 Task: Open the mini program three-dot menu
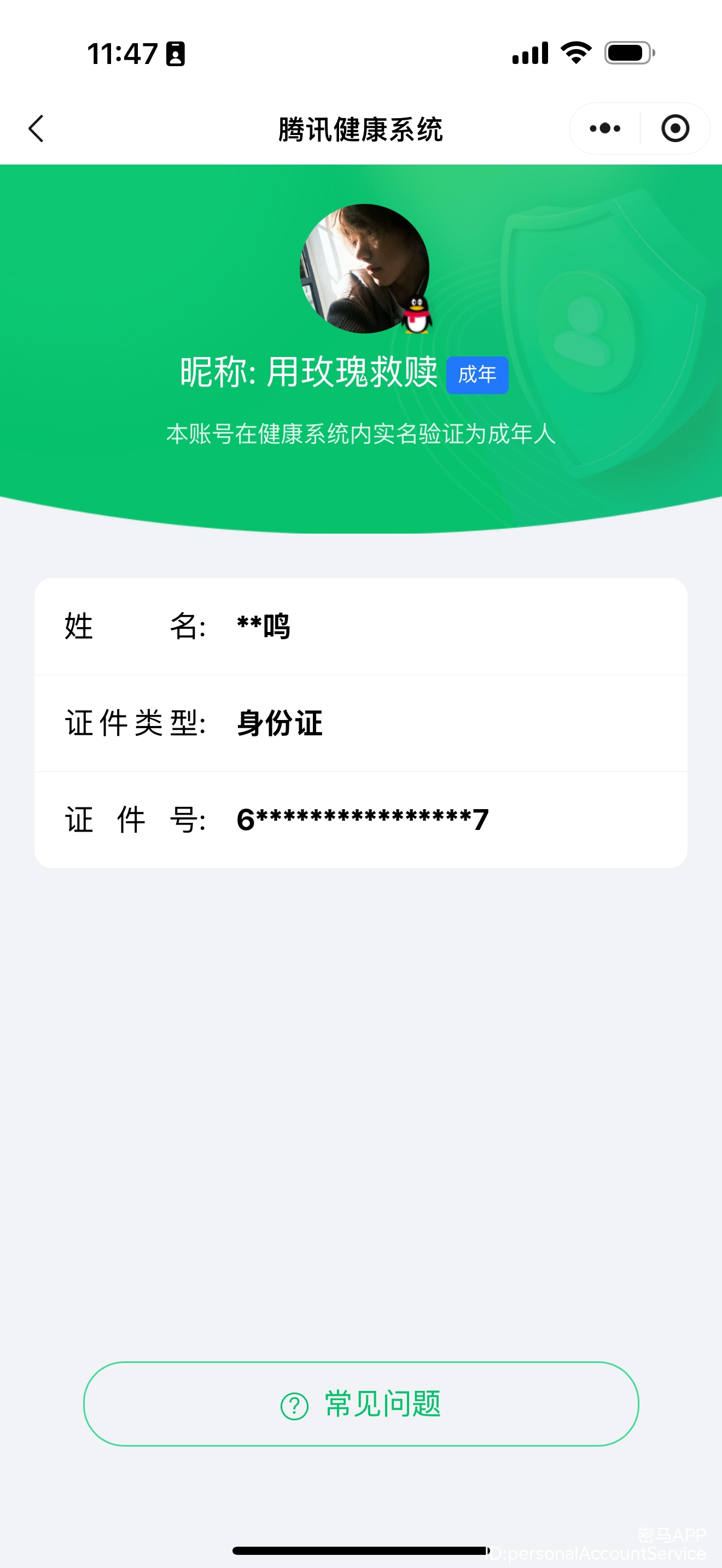point(604,128)
